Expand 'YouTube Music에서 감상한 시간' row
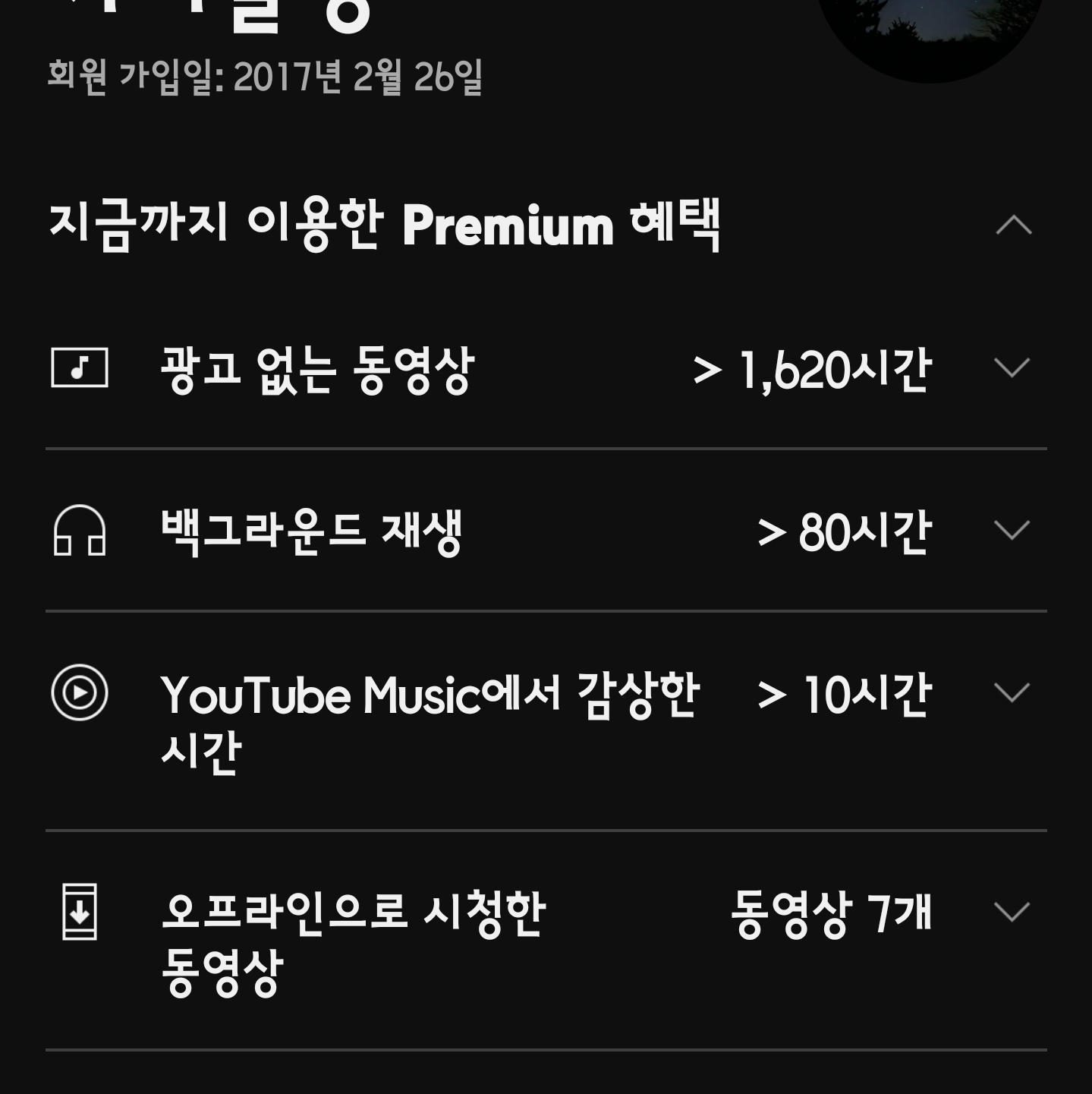Viewport: 1092px width, 1094px height. tap(1012, 693)
